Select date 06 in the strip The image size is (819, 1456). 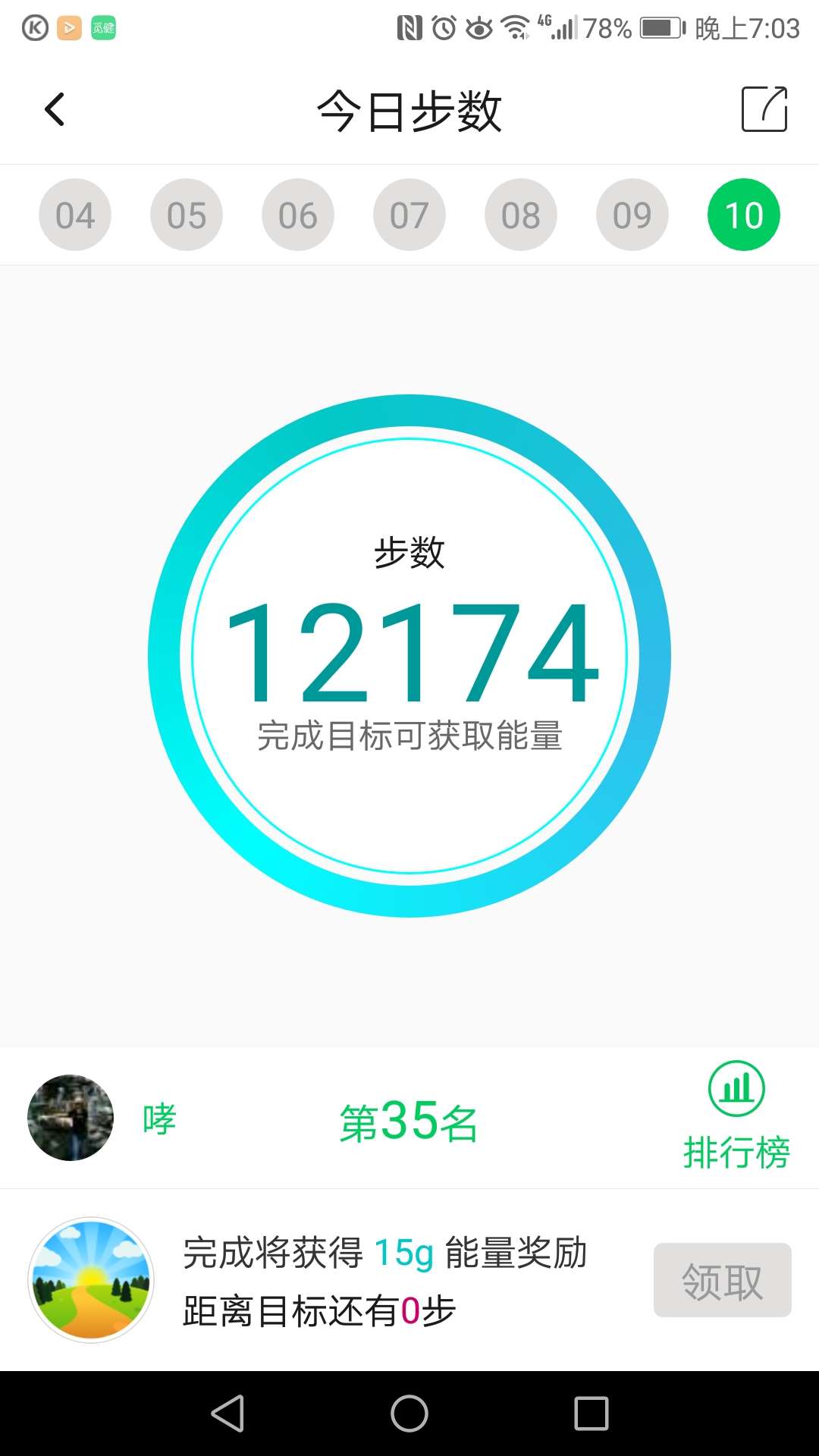coord(297,214)
